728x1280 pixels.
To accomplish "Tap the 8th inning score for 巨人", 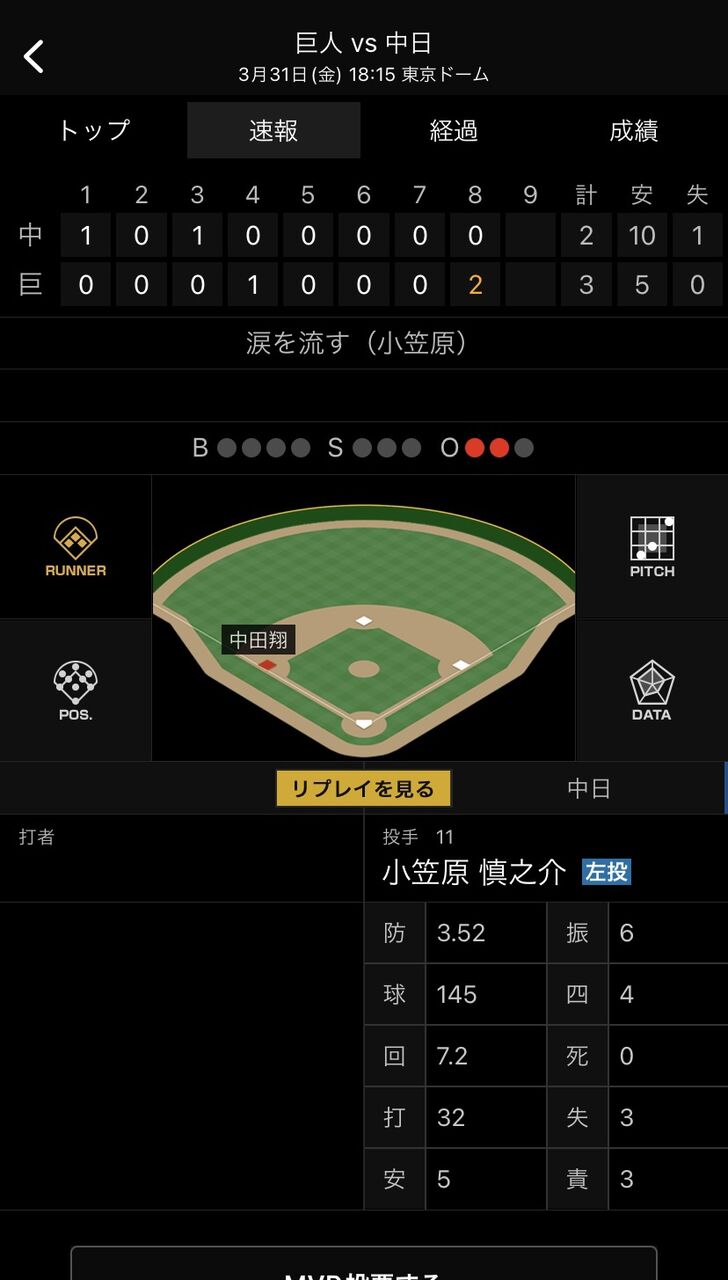I will (475, 286).
